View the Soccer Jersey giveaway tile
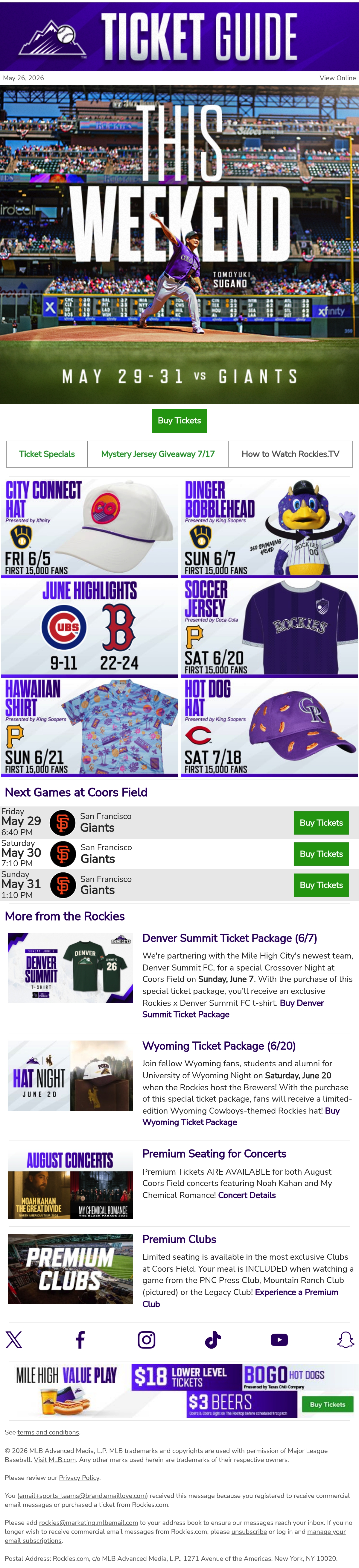Screen dimensions: 359x1568 (269, 627)
